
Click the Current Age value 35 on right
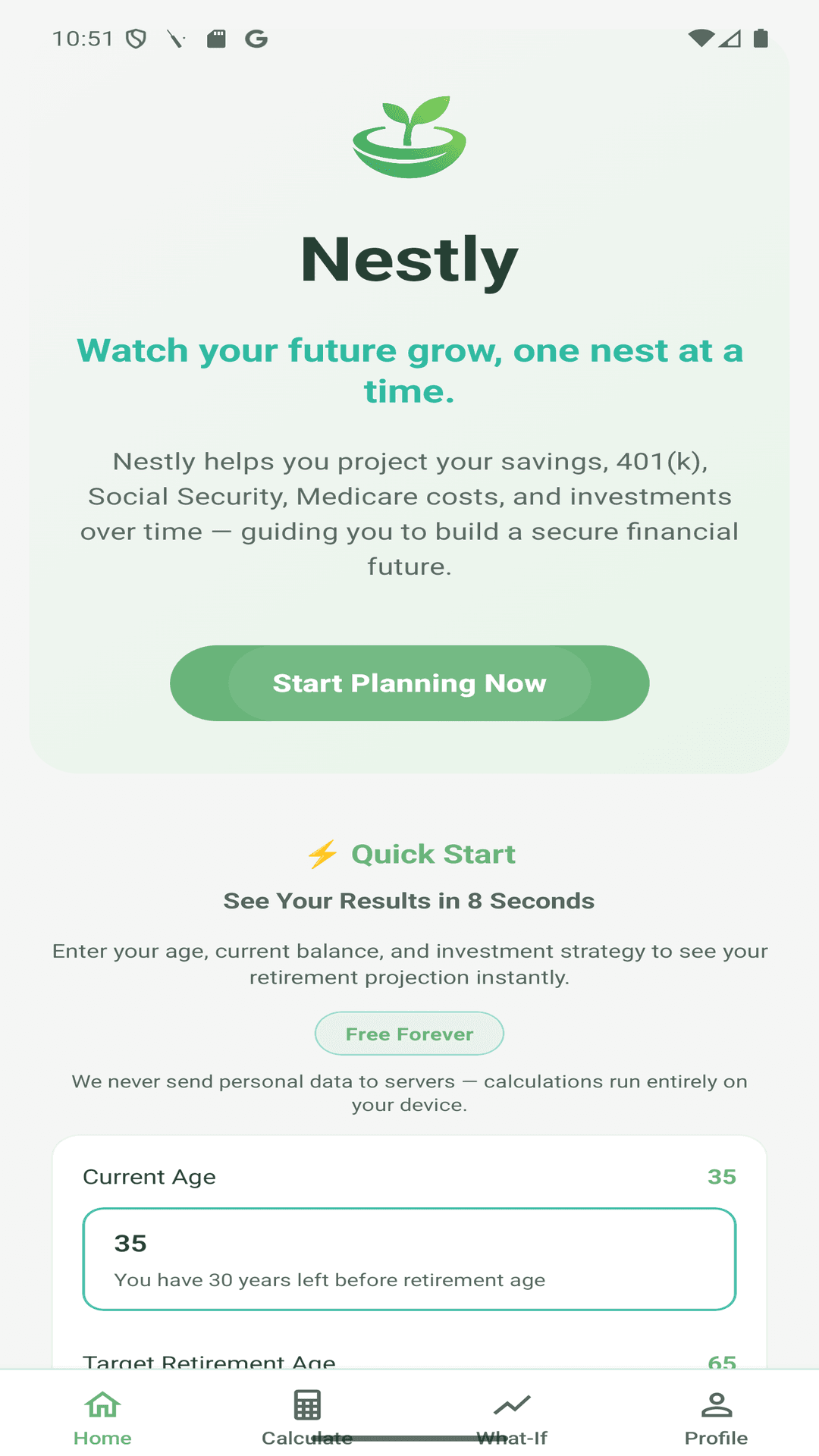[722, 1176]
